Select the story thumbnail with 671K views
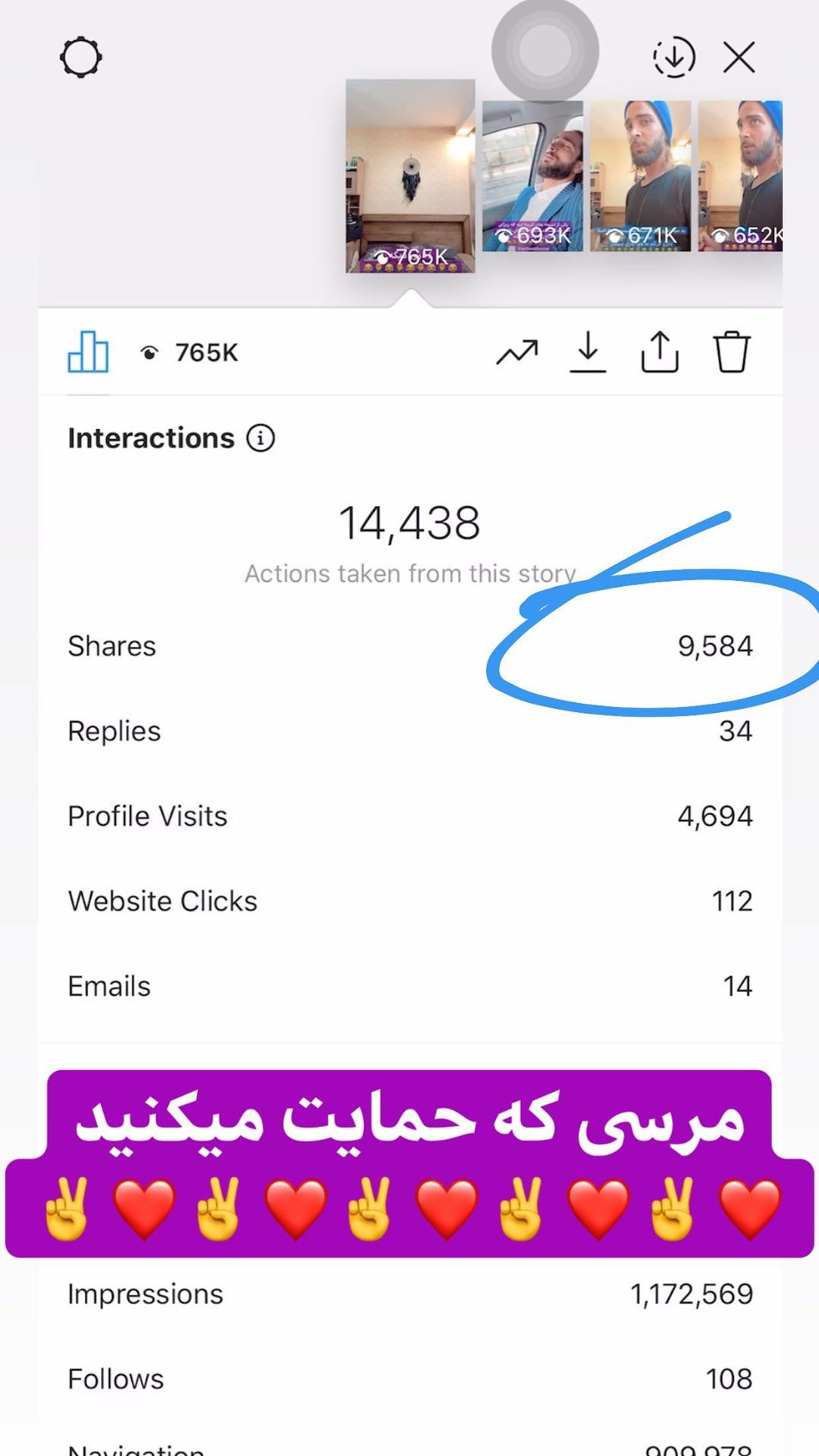Viewport: 819px width, 1456px height. [x=640, y=176]
